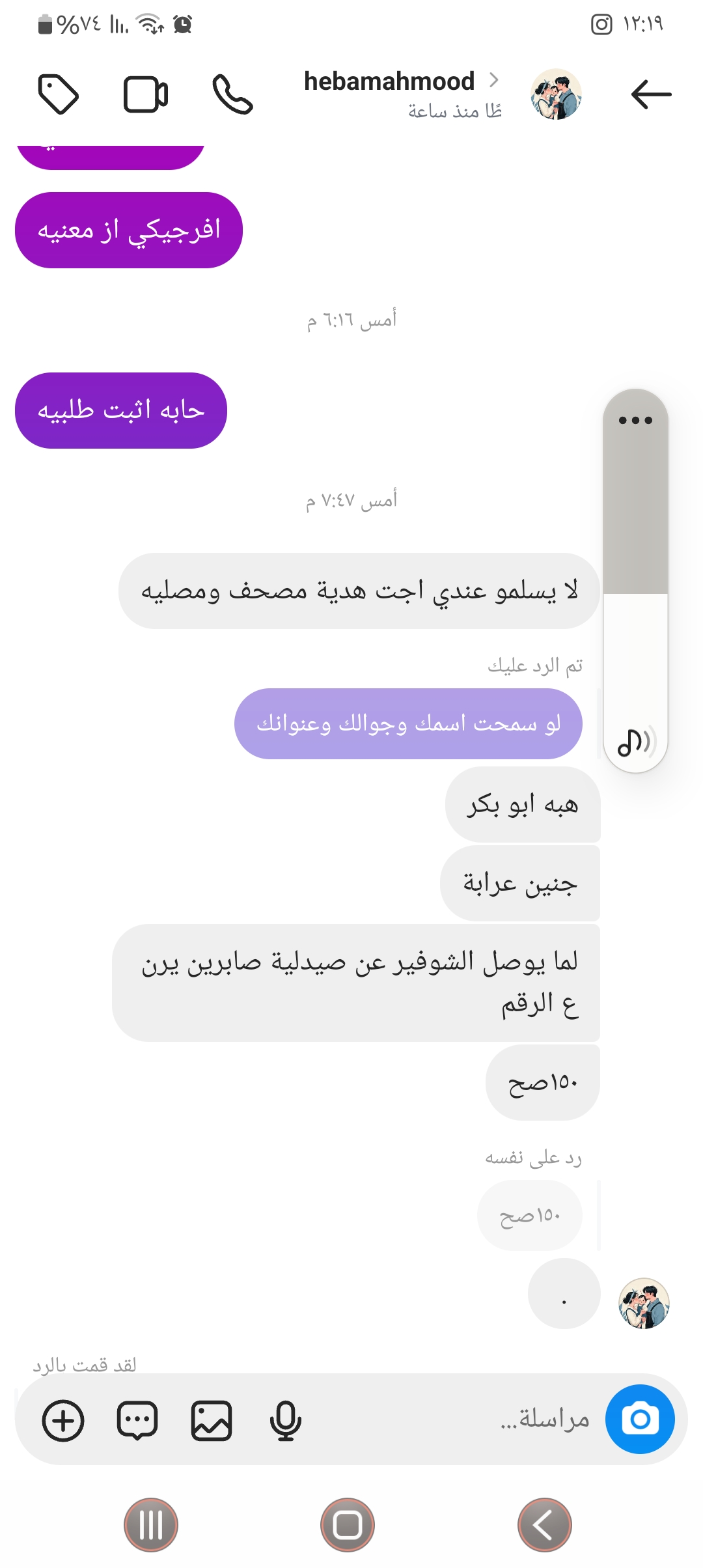Image resolution: width=703 pixels, height=1568 pixels.
Task: Open hebamahmood's profile details
Action: (x=389, y=82)
